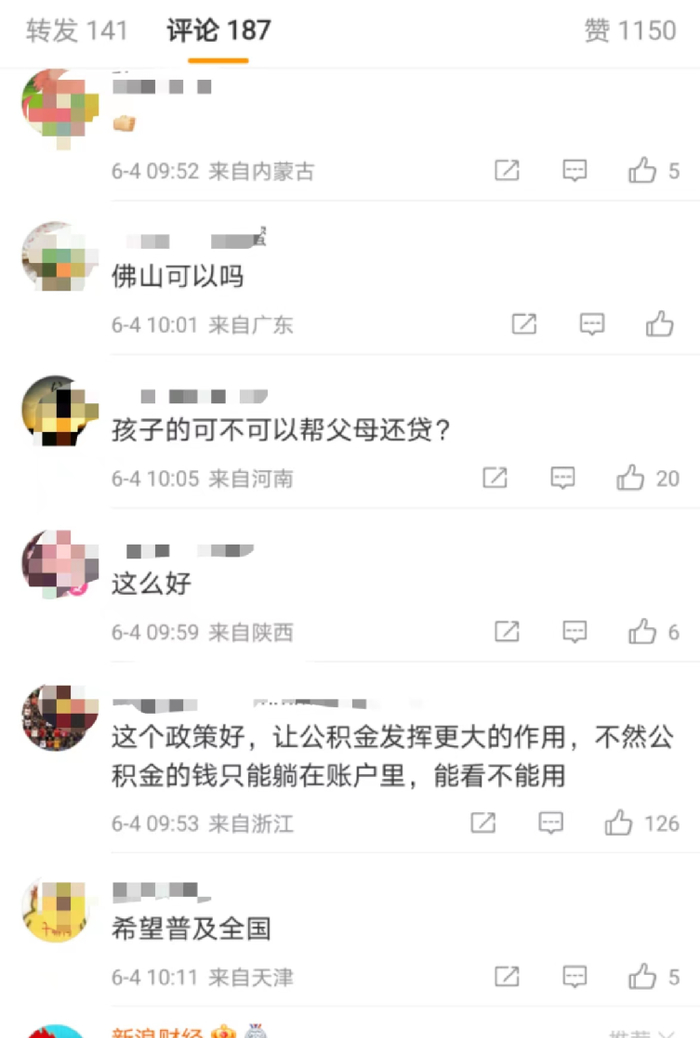Reply to the comment 佛山可以吗
This screenshot has height=1038, width=700.
(593, 324)
